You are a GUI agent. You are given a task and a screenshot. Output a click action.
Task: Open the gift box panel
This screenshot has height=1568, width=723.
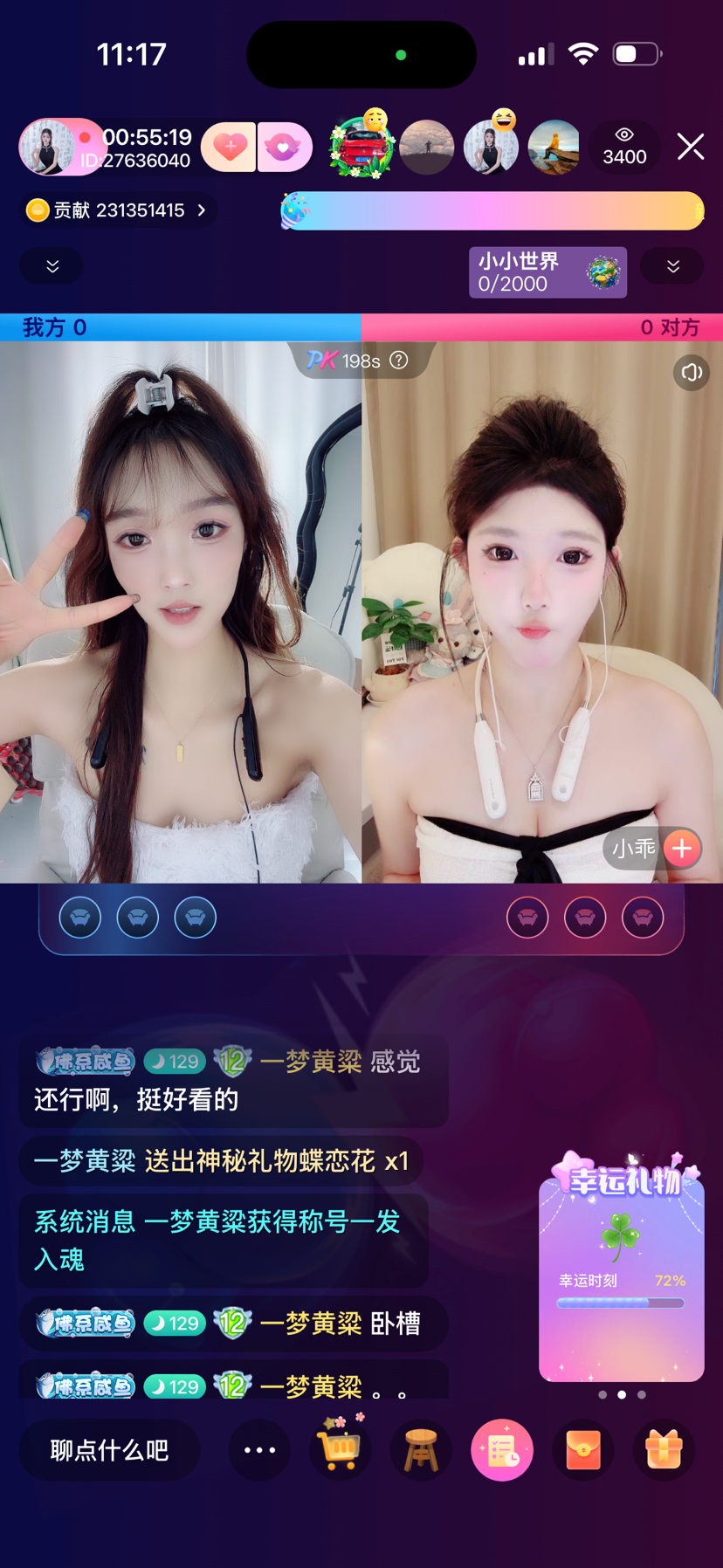tap(664, 1450)
